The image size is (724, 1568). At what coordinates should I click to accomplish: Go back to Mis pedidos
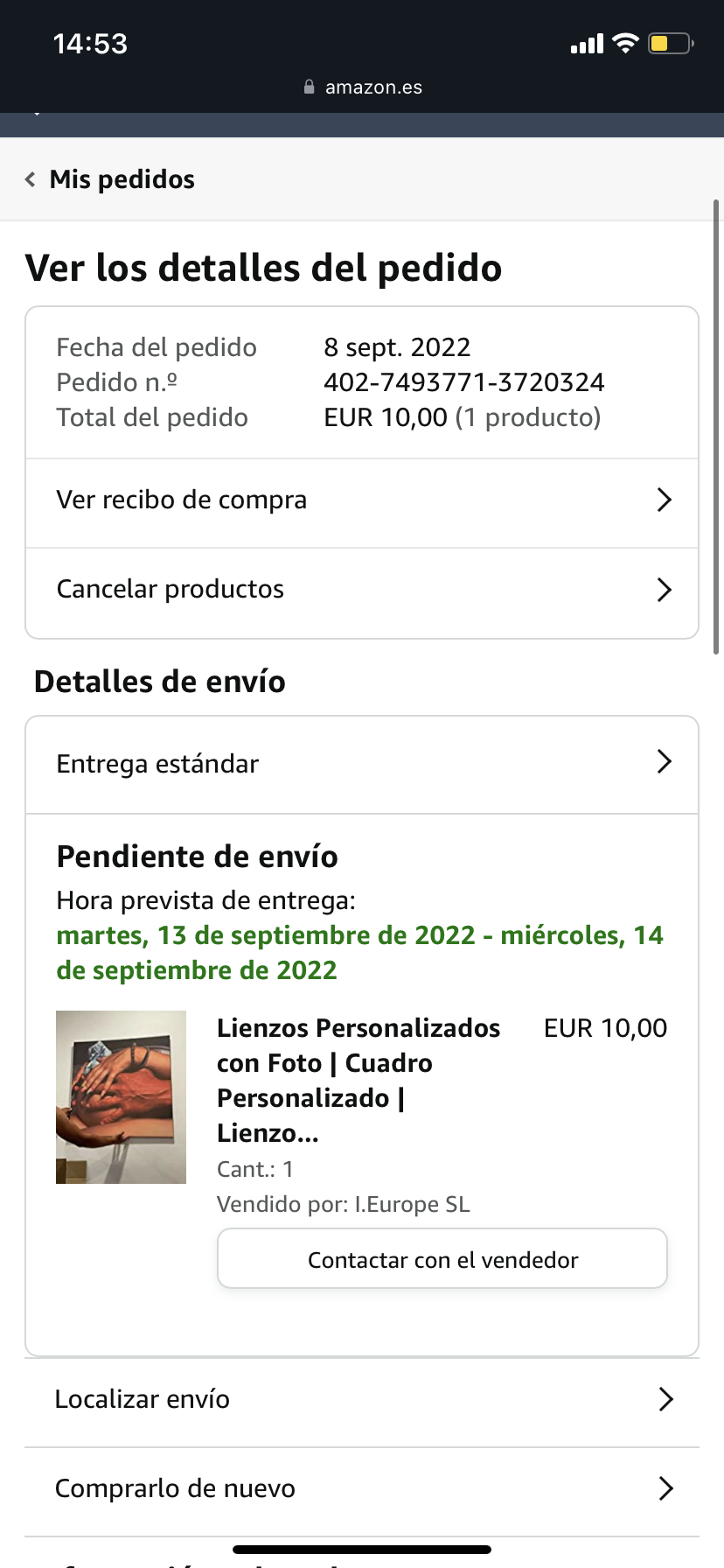click(x=111, y=179)
